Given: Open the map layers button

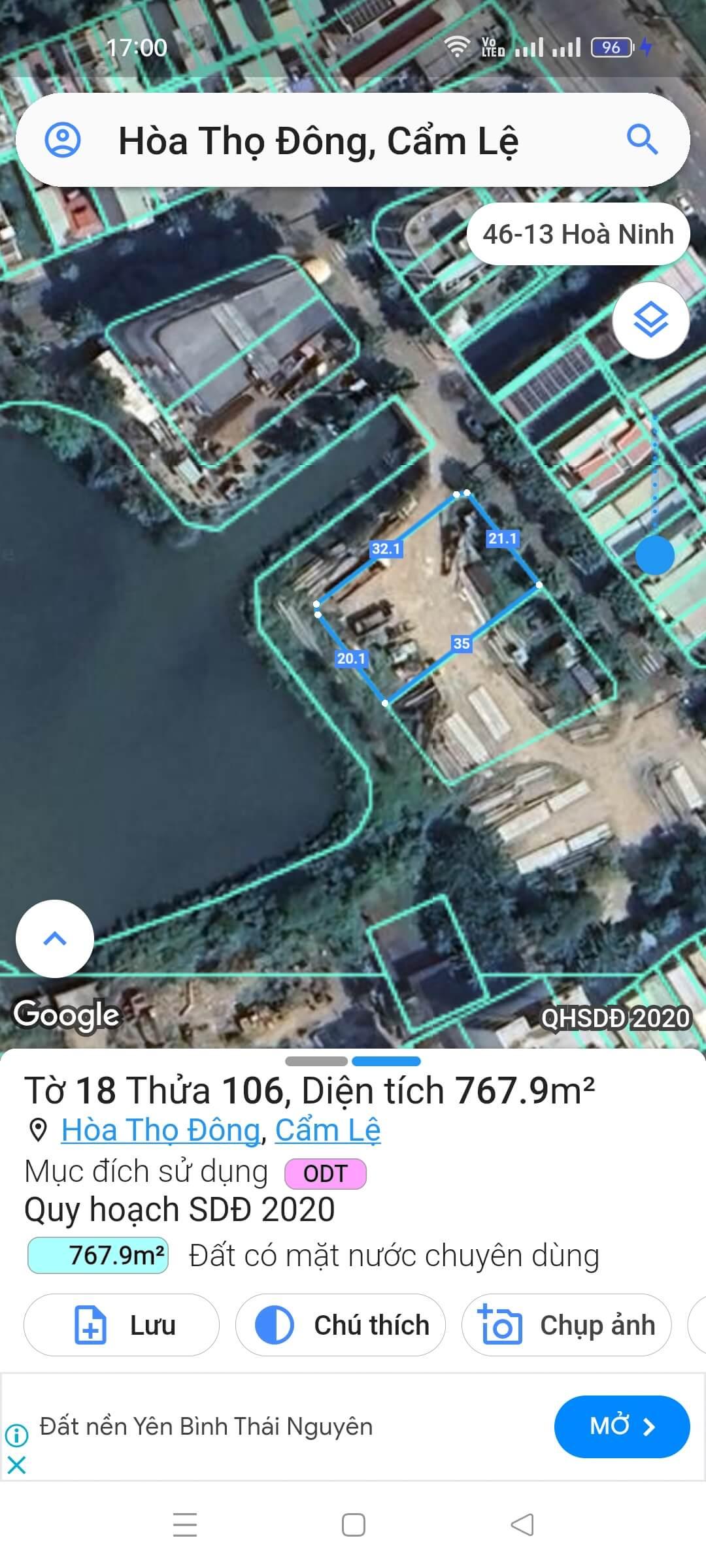Looking at the screenshot, I should click(x=650, y=320).
